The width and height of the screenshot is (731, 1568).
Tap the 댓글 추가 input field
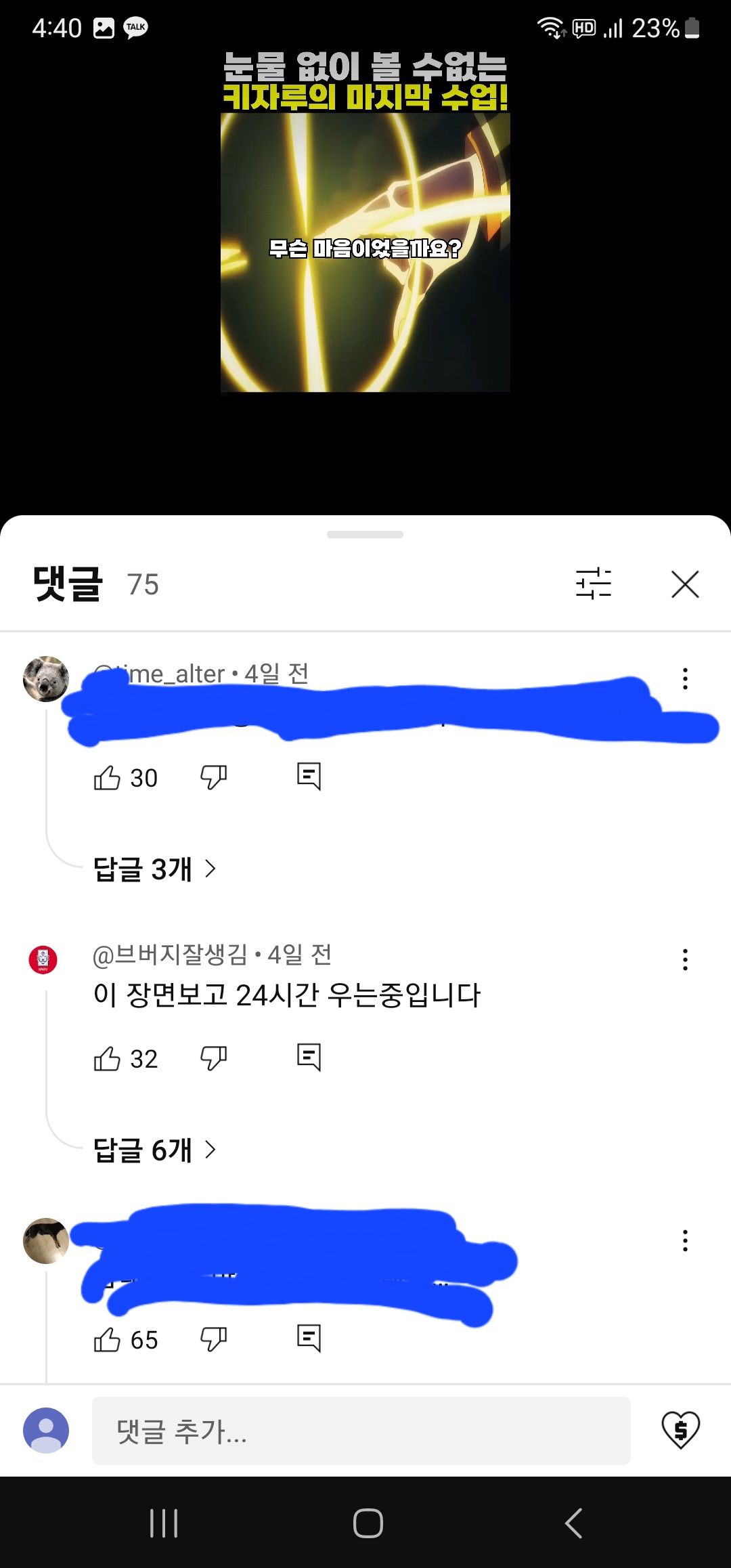click(x=361, y=1431)
